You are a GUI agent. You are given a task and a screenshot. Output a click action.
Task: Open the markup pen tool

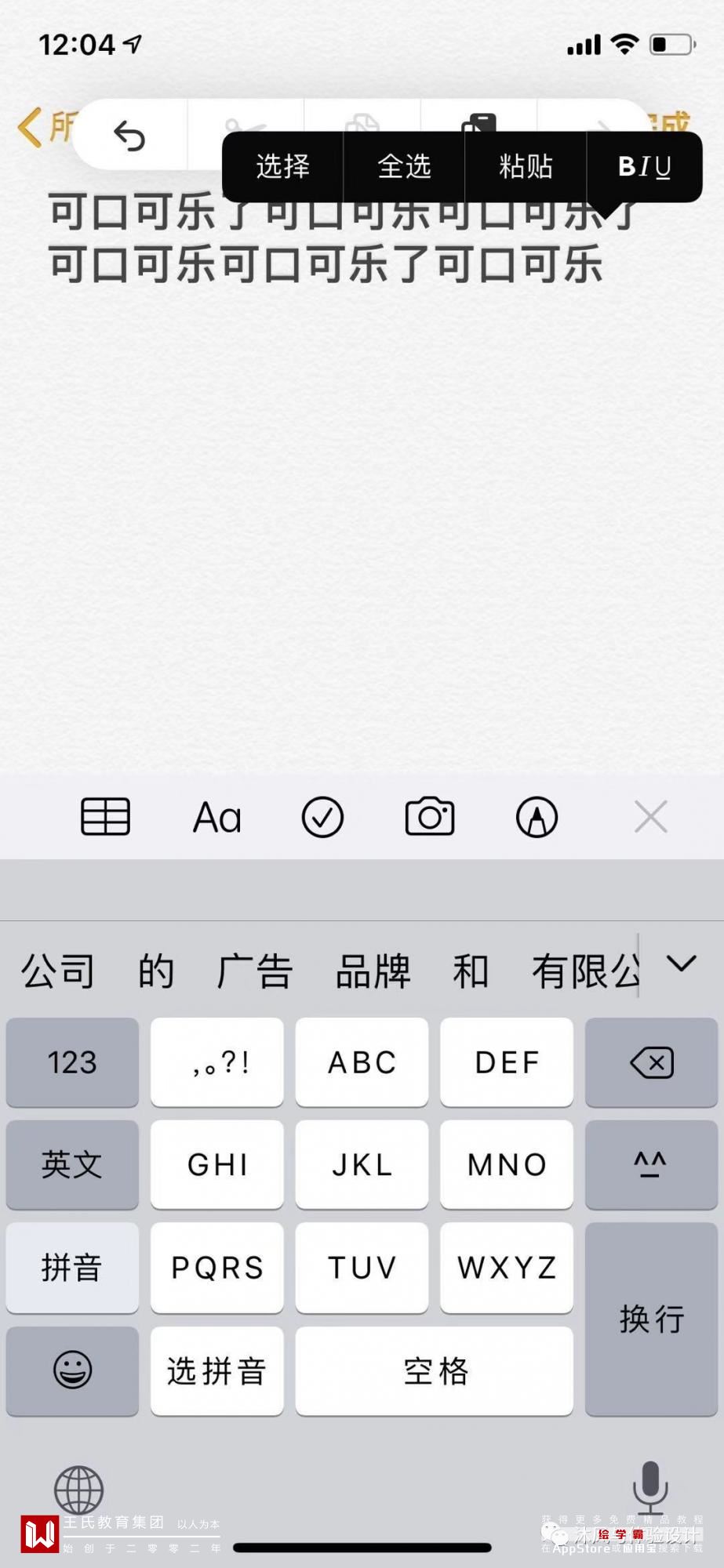pyautogui.click(x=537, y=817)
